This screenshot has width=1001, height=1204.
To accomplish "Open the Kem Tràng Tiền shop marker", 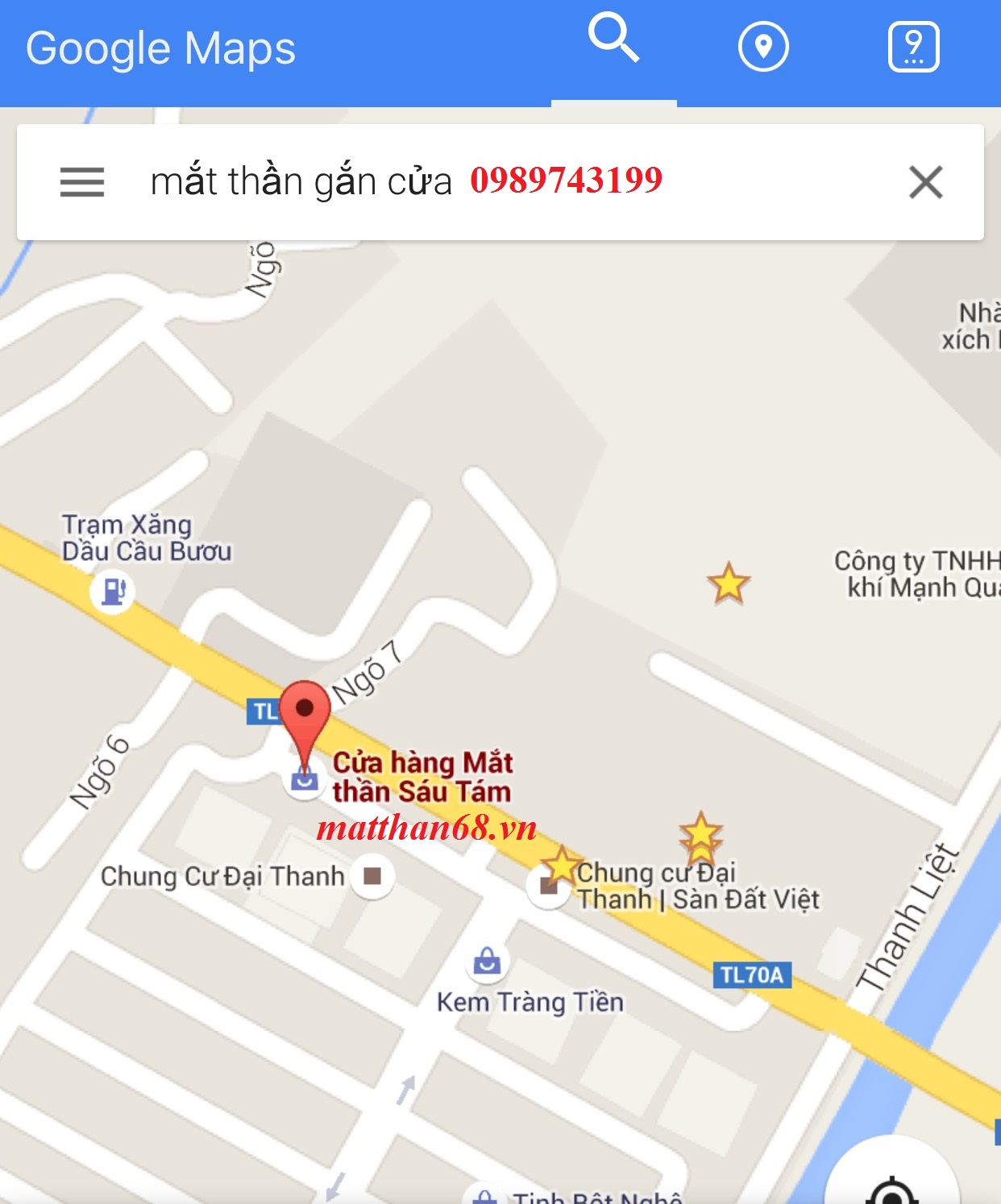I will point(487,961).
